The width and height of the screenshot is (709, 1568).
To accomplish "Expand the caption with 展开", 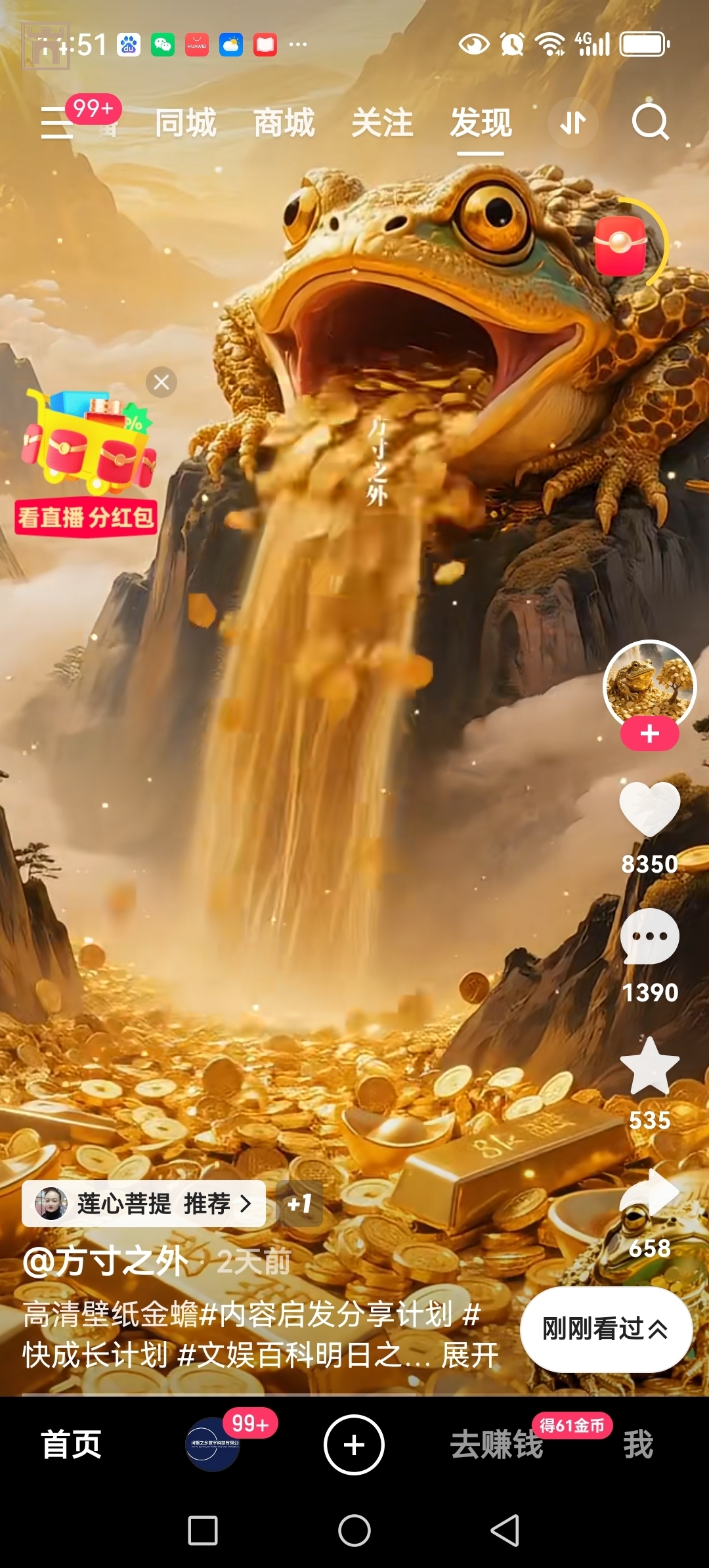I will (470, 1355).
